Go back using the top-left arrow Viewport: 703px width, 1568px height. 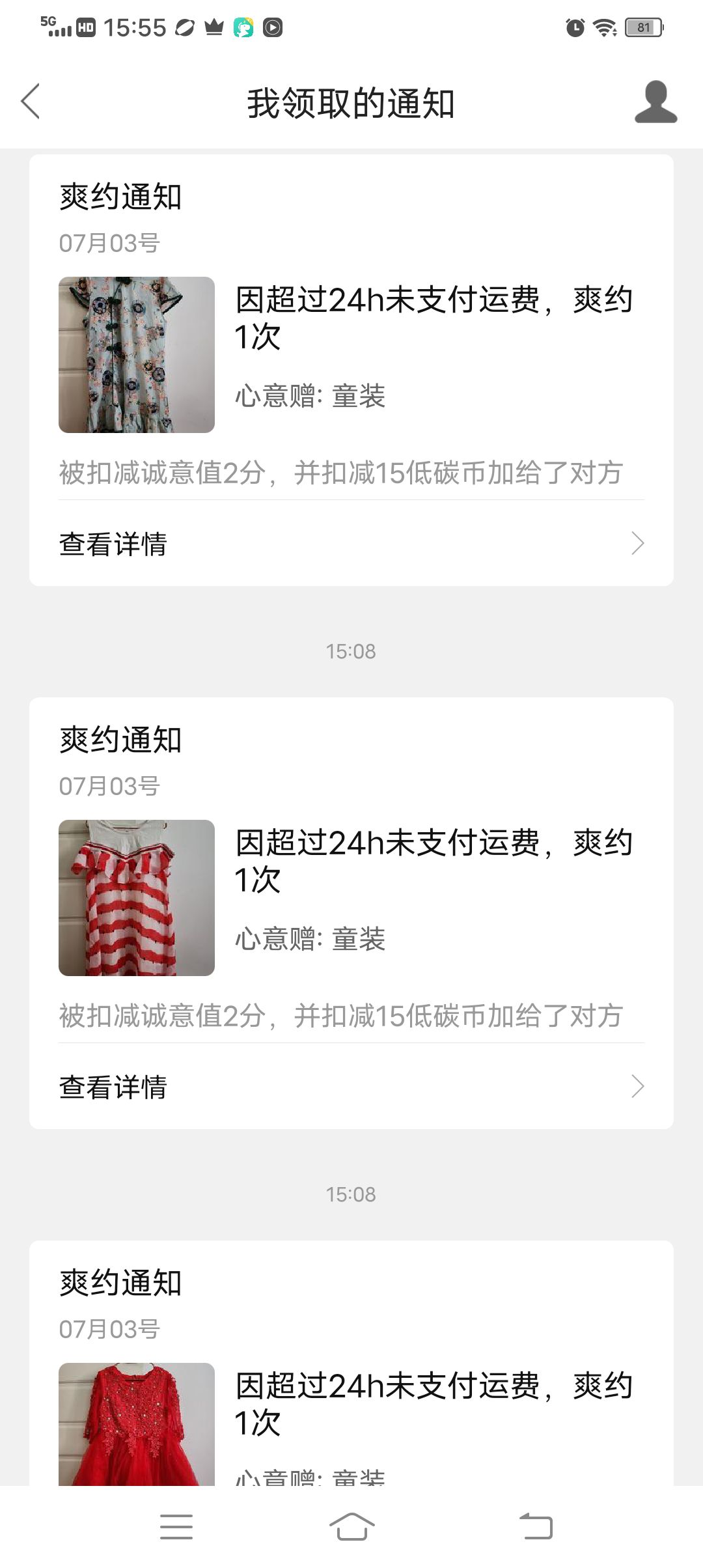pyautogui.click(x=31, y=101)
